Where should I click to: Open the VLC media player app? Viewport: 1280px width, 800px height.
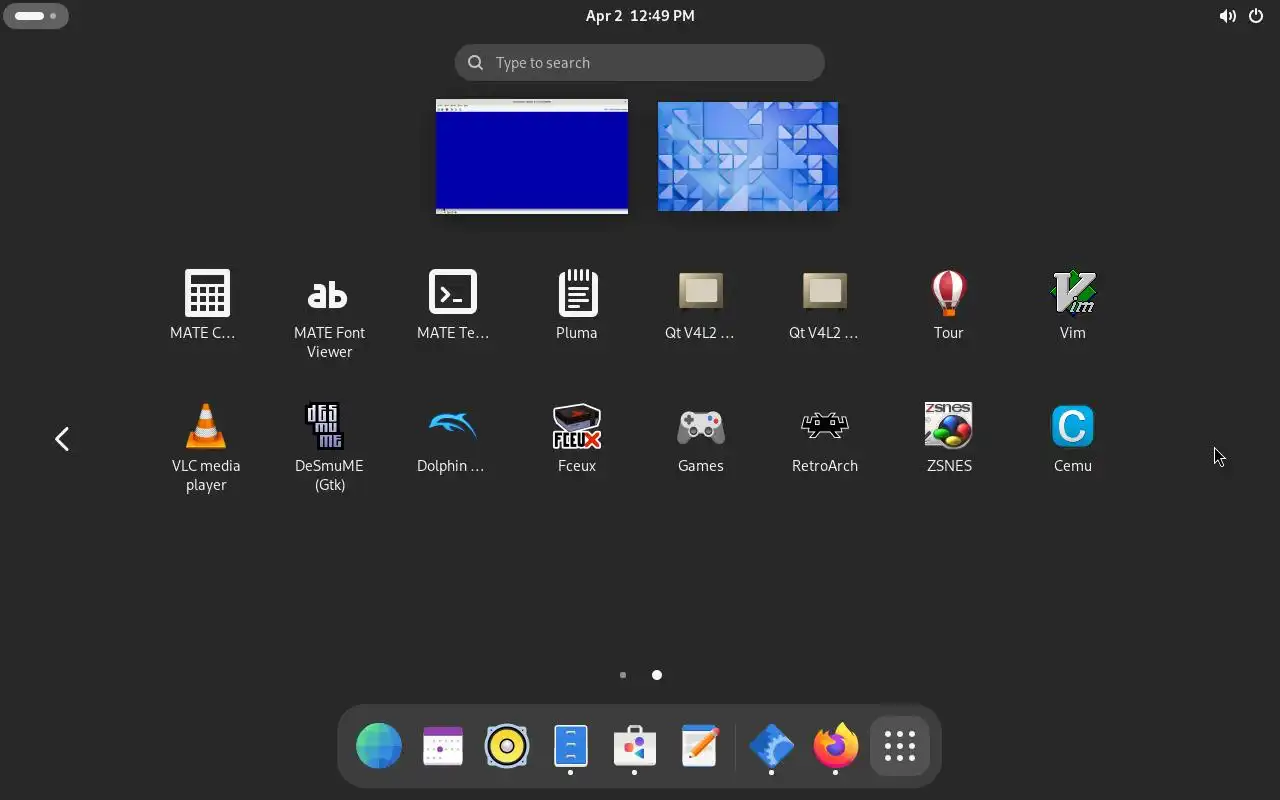[x=206, y=428]
